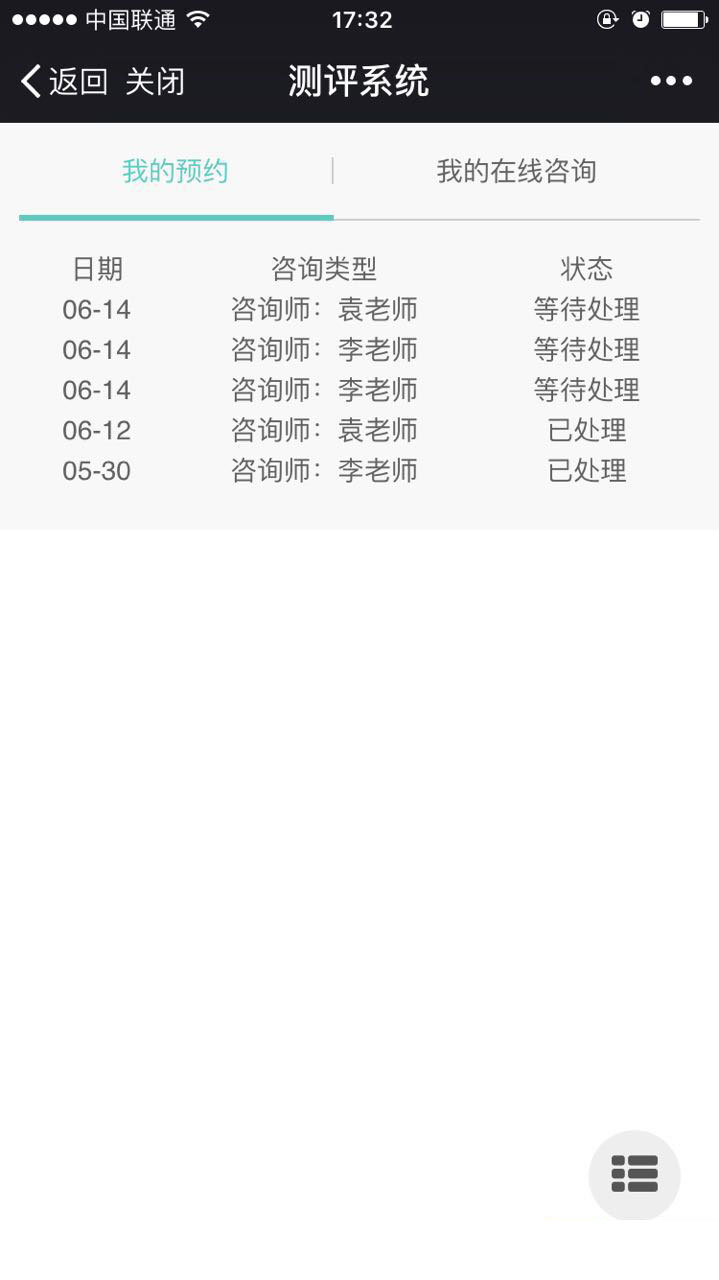Open the three-dot overflow menu

[671, 81]
